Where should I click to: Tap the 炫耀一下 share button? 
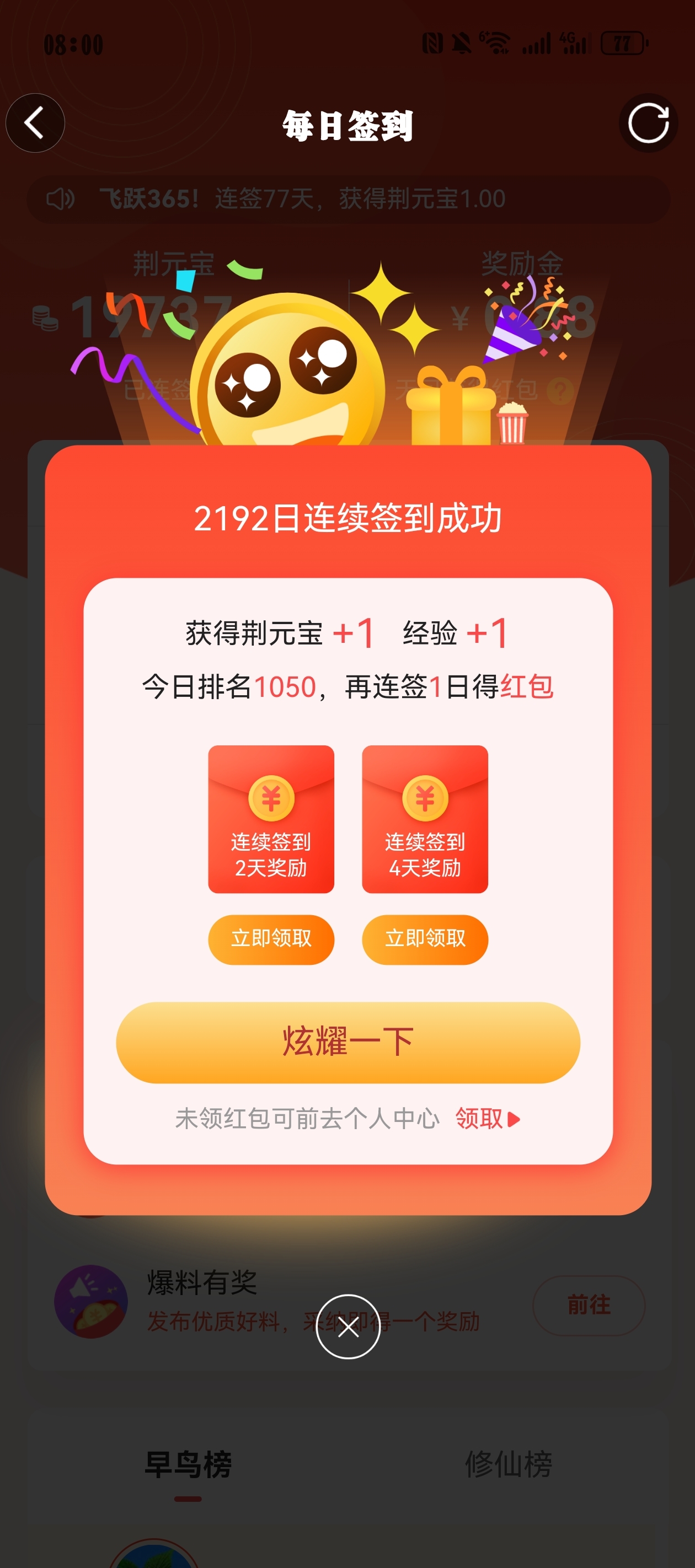click(x=348, y=1042)
